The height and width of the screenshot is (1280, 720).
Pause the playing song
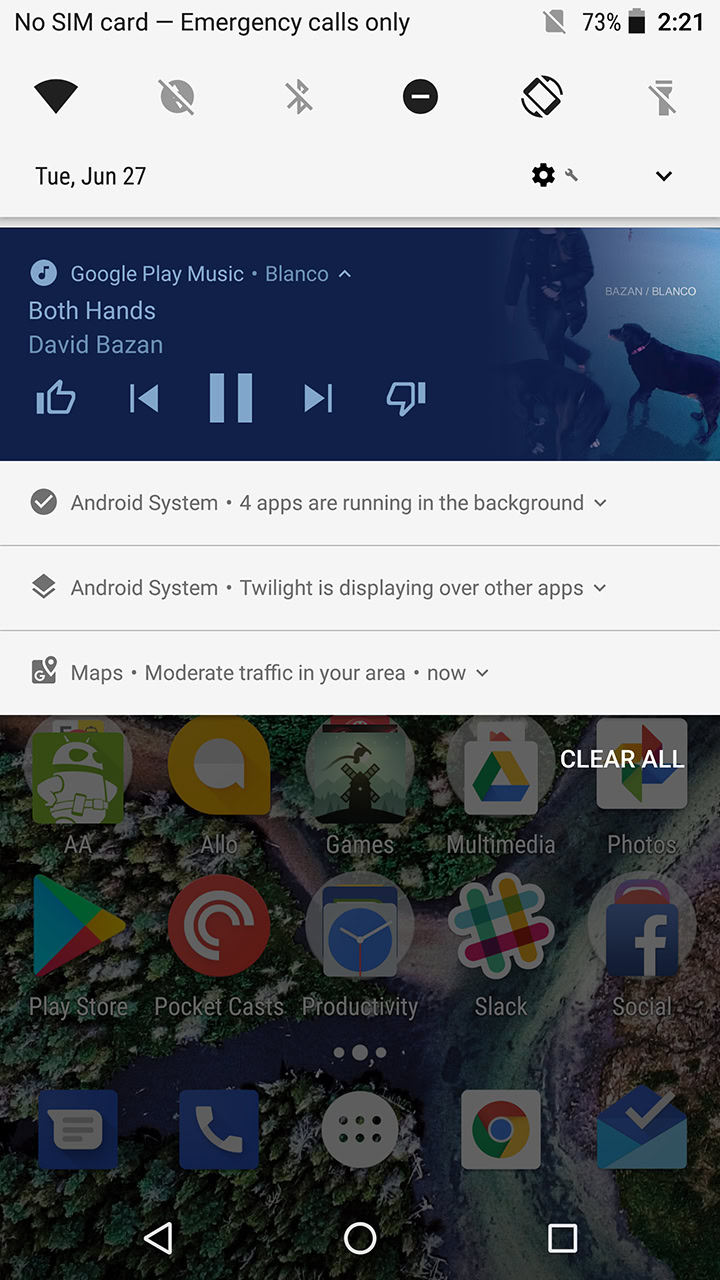(231, 398)
